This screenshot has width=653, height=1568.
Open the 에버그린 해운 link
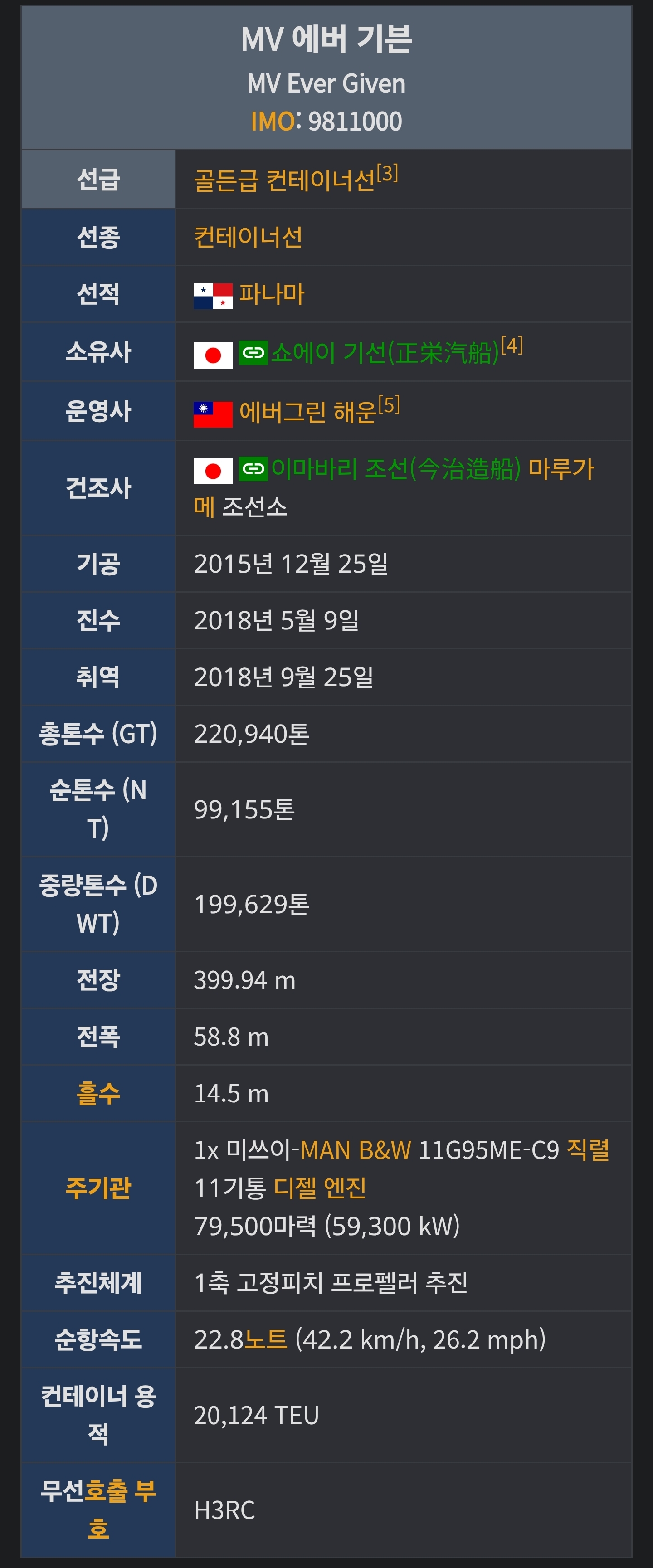308,412
